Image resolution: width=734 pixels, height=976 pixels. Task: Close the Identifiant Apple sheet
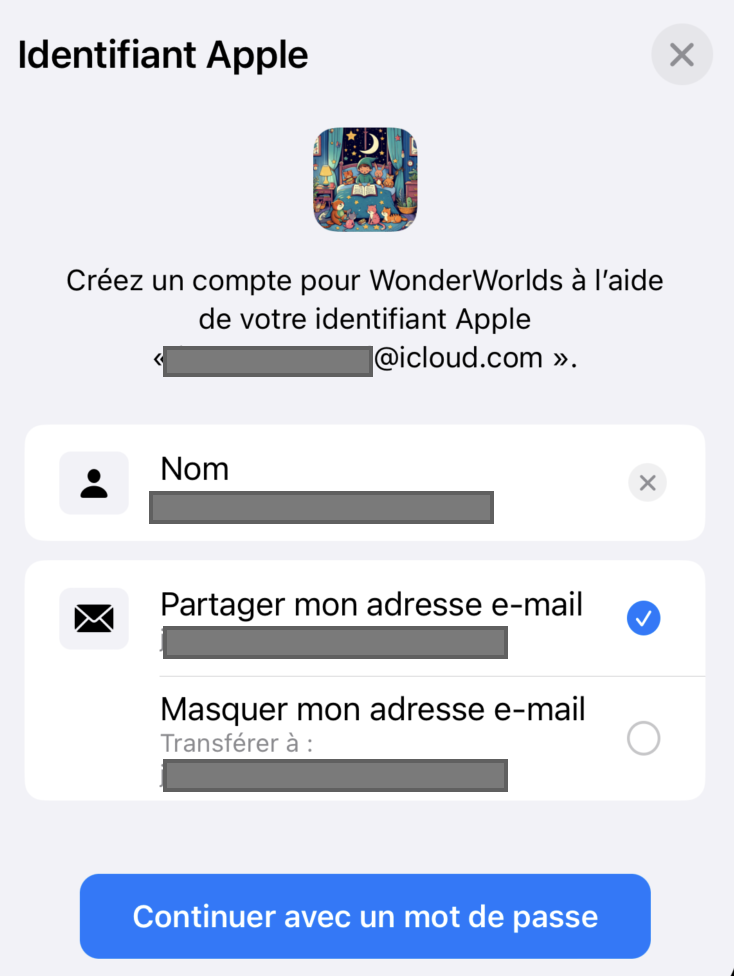coord(681,54)
